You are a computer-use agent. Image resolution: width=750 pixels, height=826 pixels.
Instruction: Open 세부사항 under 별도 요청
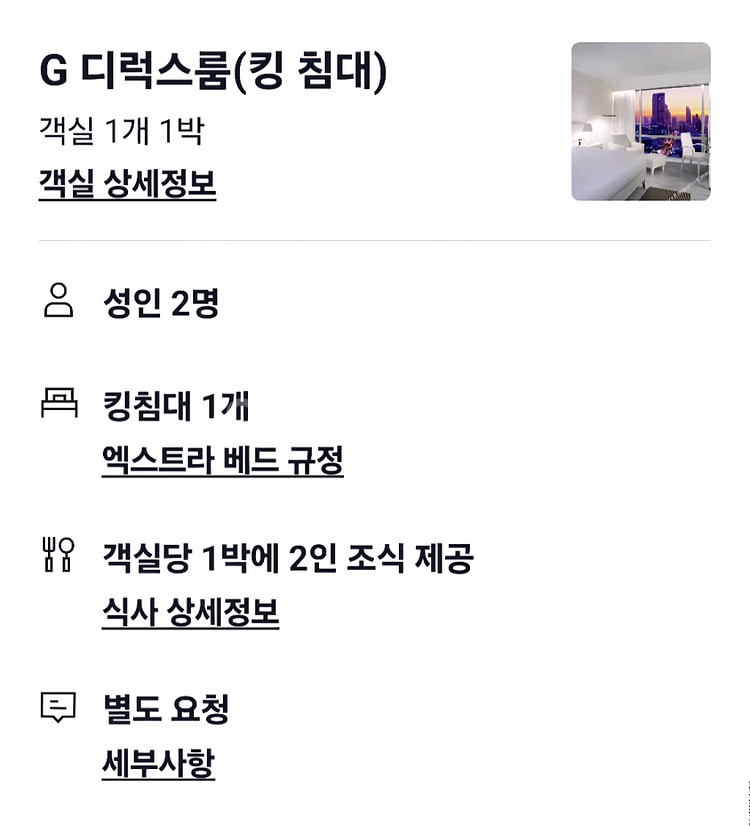[158, 763]
